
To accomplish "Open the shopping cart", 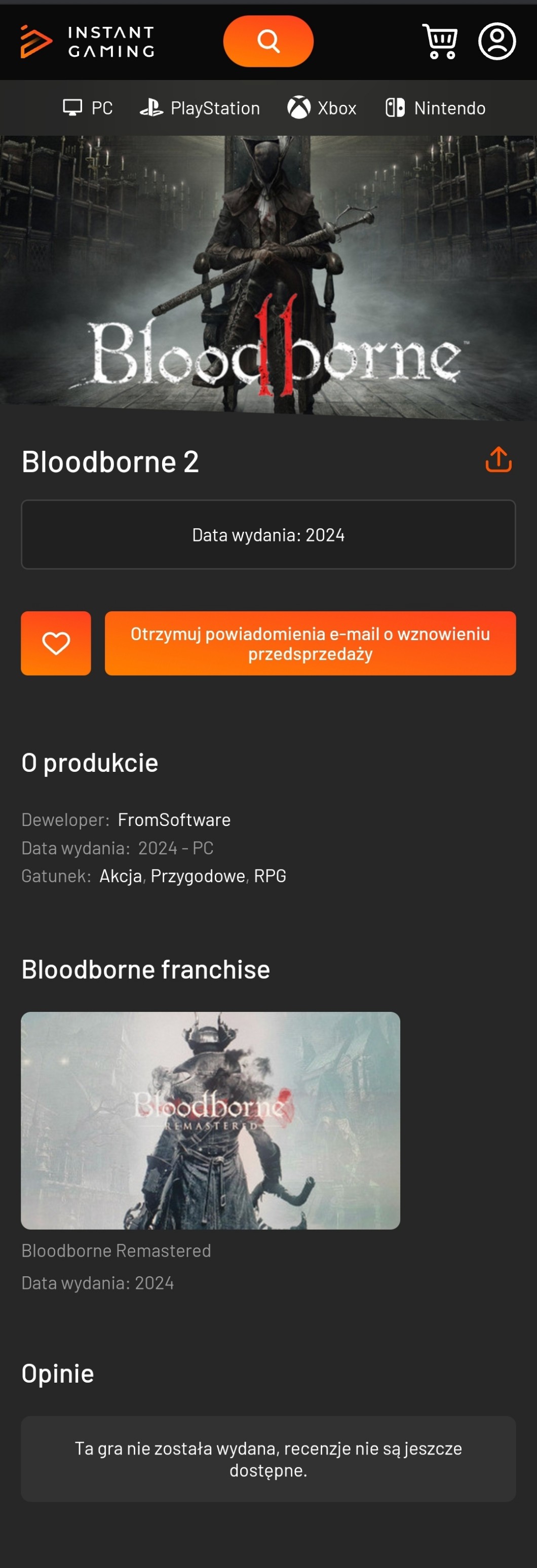I will click(x=440, y=42).
